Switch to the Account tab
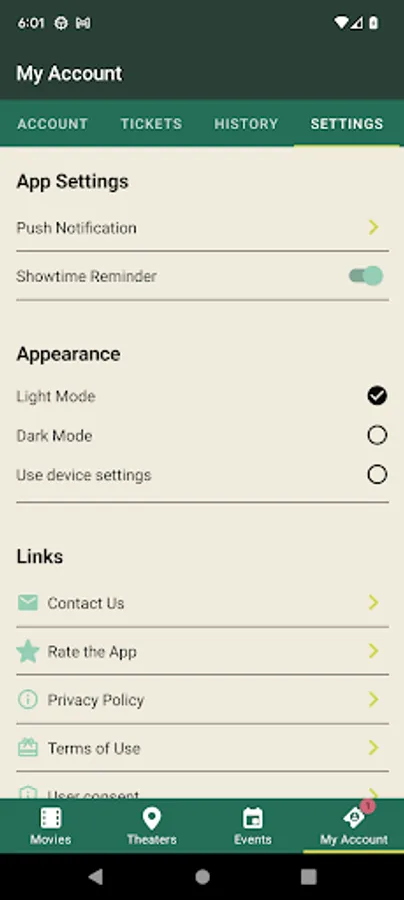 coord(52,123)
